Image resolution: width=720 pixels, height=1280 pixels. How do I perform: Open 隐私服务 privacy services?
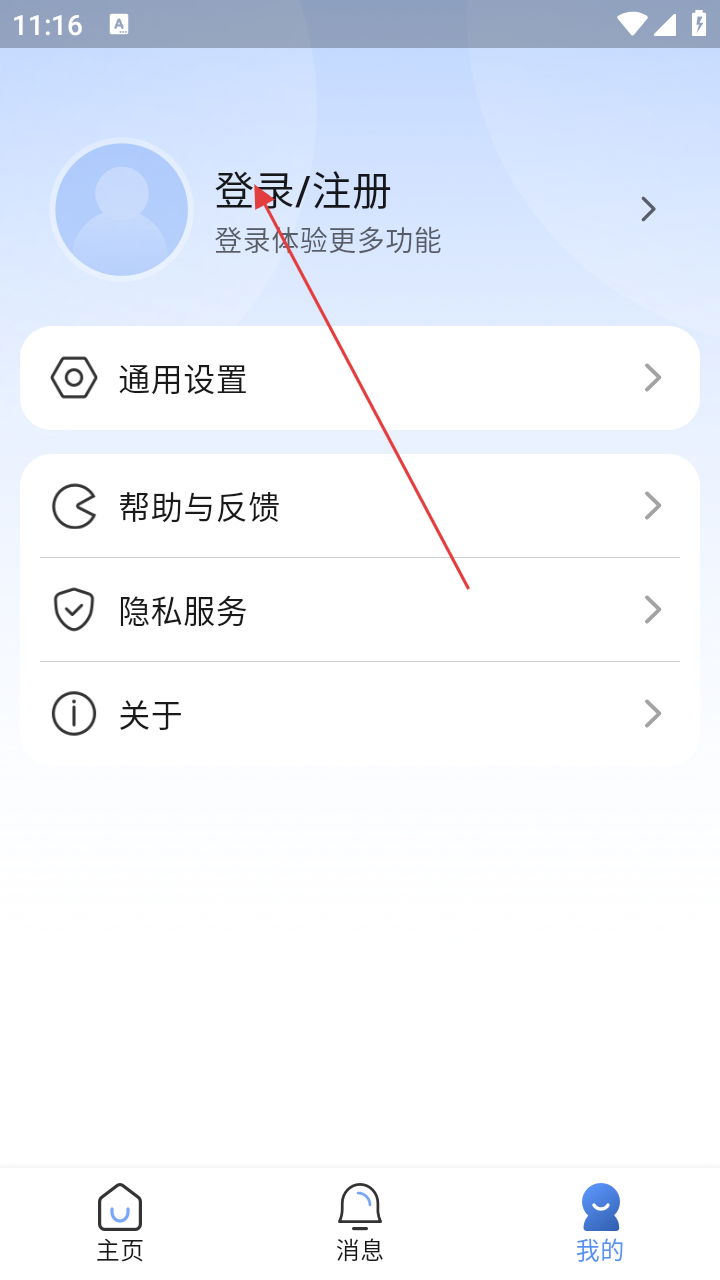pos(360,610)
